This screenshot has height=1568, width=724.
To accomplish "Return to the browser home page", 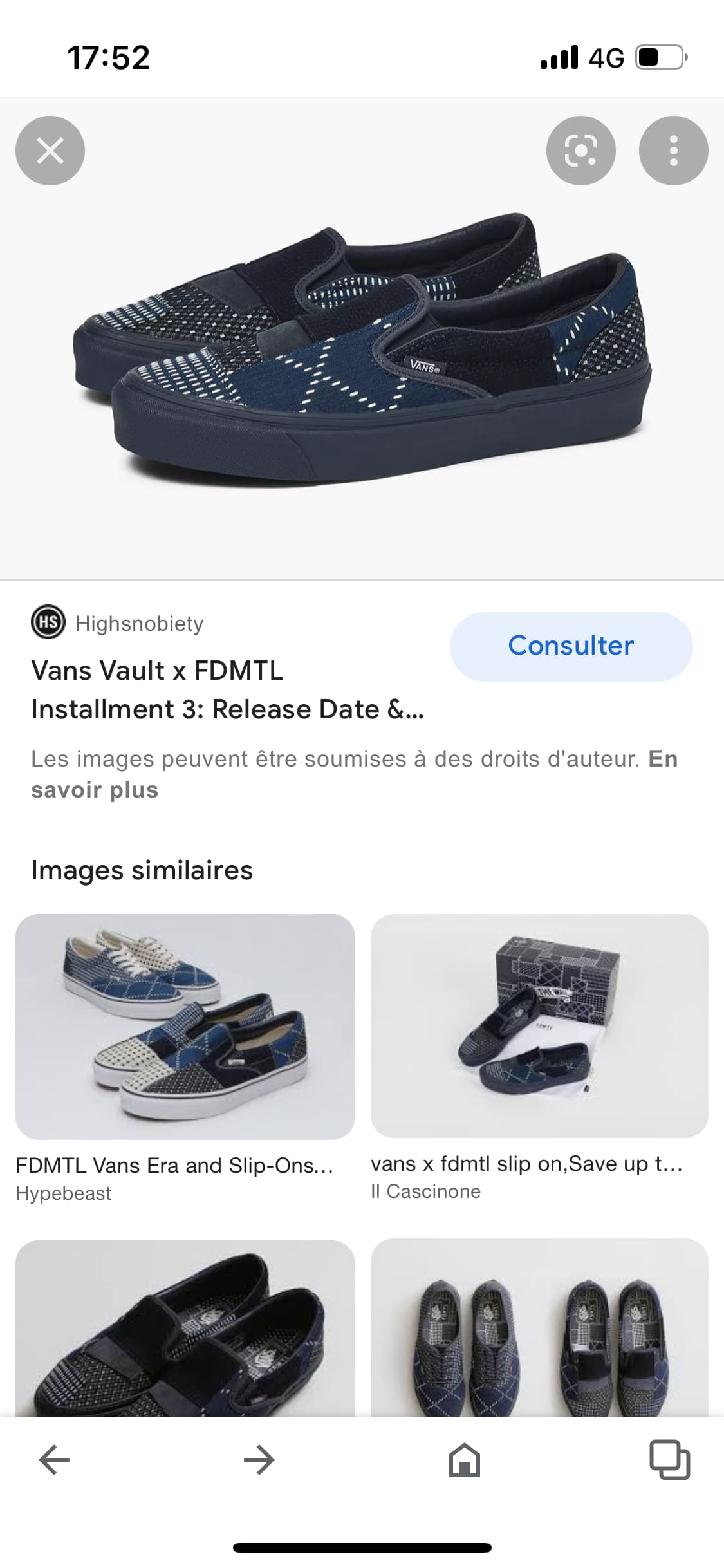I will click(465, 1460).
